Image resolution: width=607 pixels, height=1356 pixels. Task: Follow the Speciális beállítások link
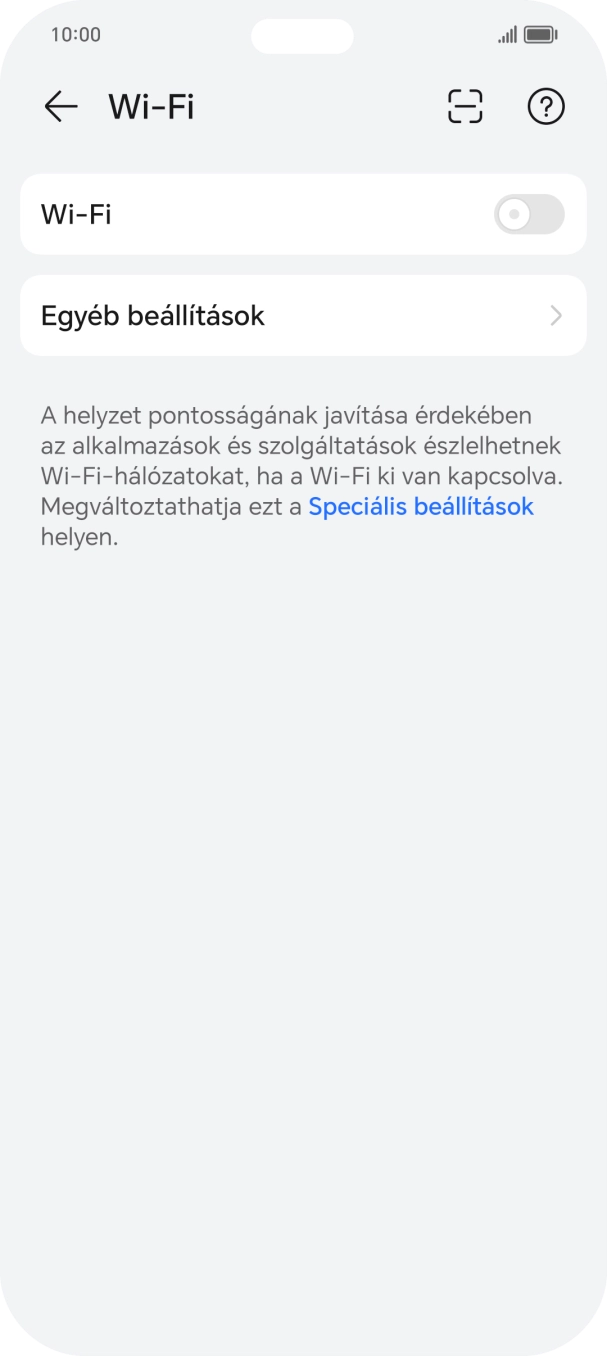tap(421, 506)
